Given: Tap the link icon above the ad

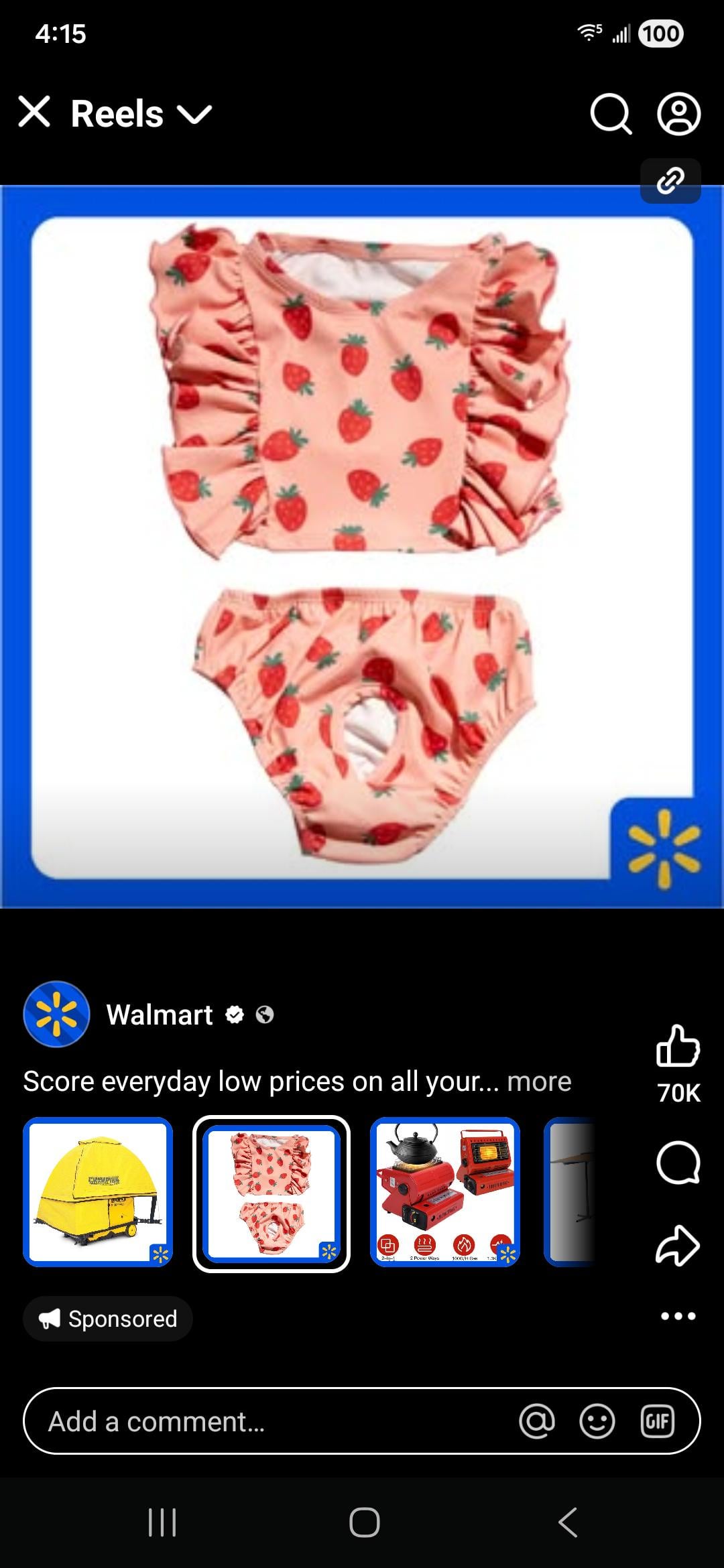Looking at the screenshot, I should pos(670,181).
